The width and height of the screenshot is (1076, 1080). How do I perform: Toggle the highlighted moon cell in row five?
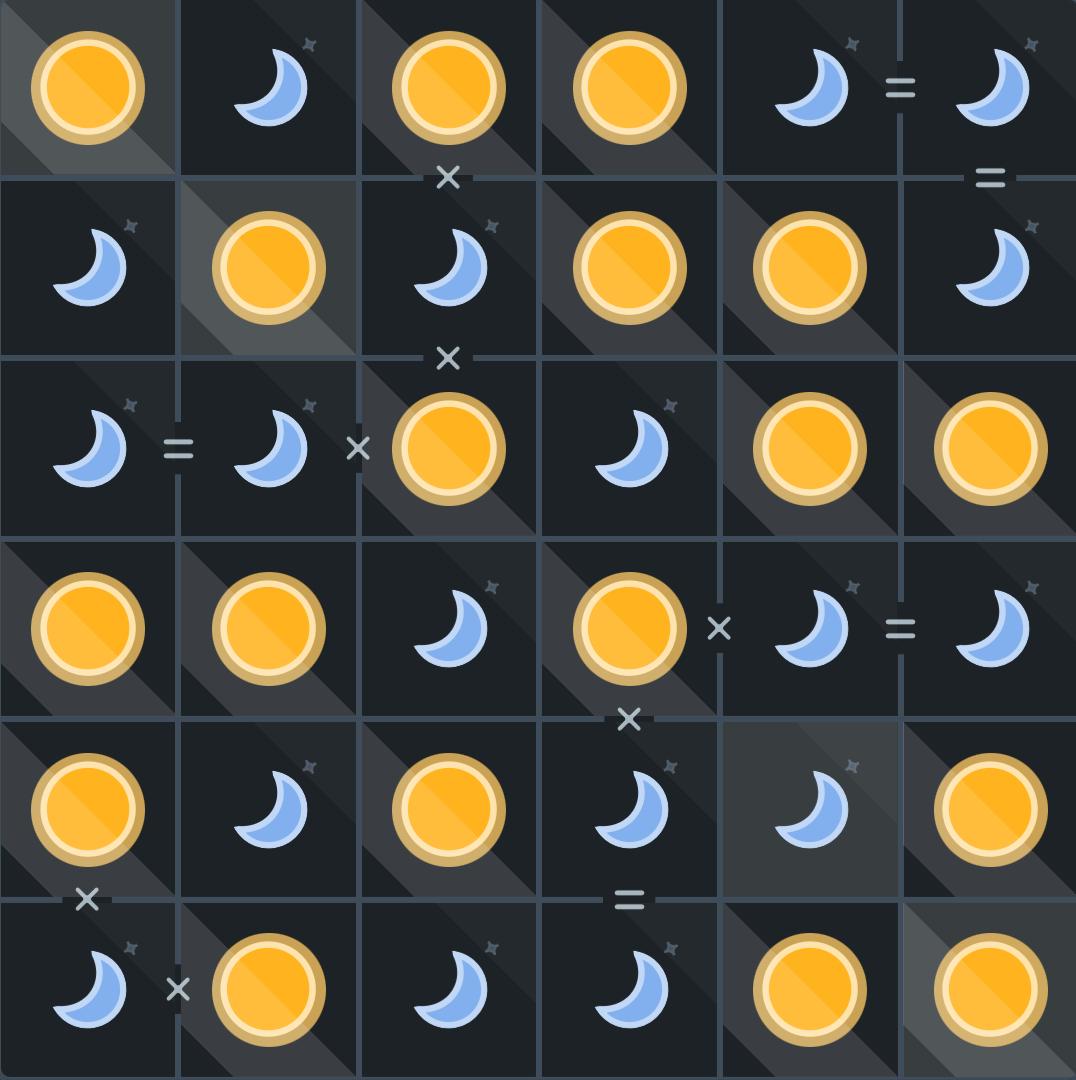810,809
